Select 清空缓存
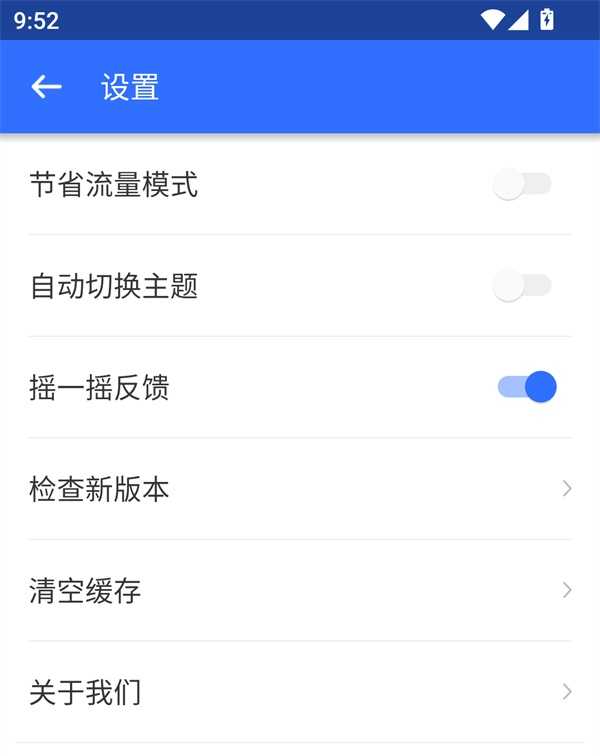Screen dimensions: 600x756 tap(300, 591)
